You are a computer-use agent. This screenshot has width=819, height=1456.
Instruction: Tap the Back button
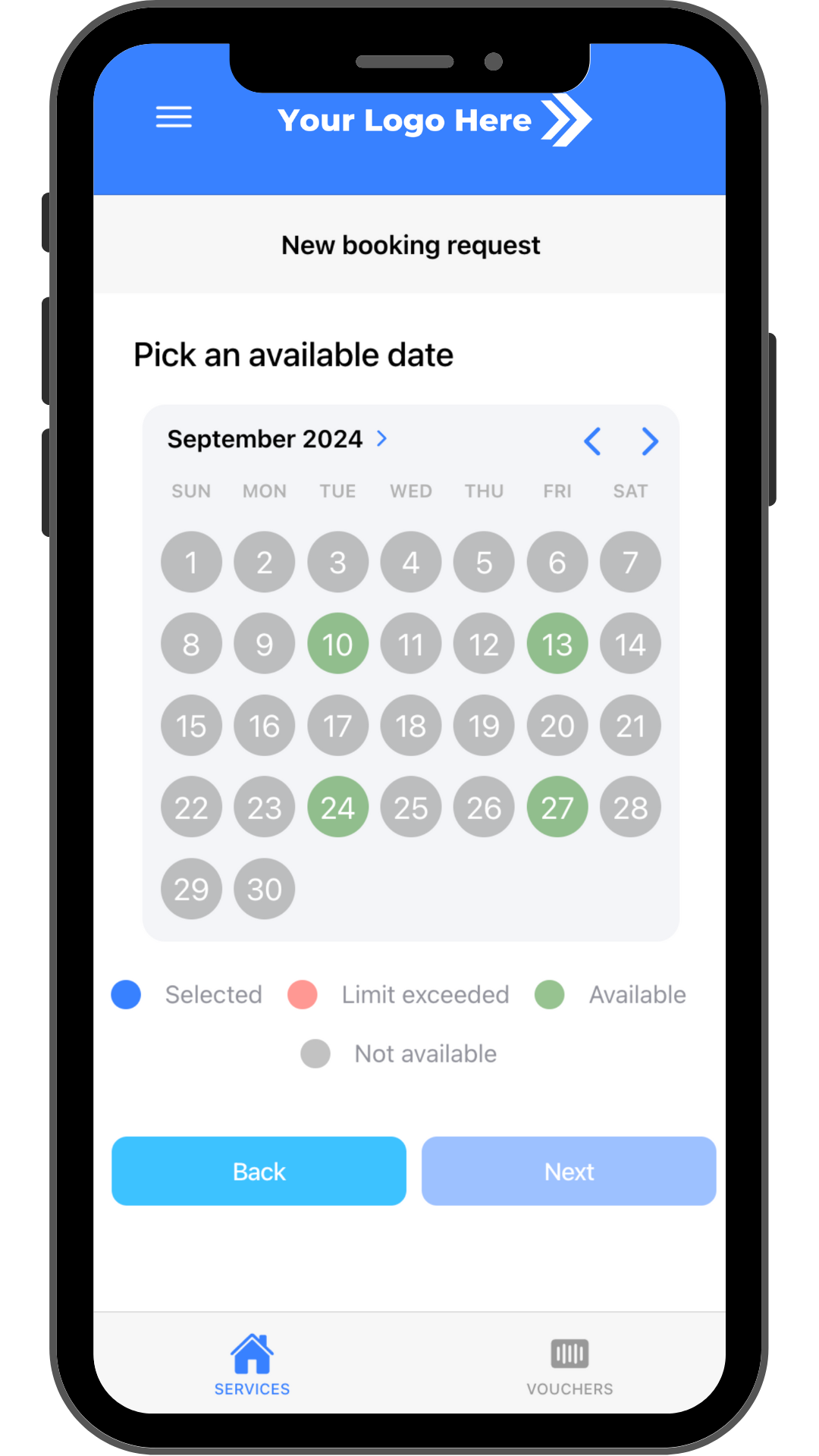[x=259, y=1171]
